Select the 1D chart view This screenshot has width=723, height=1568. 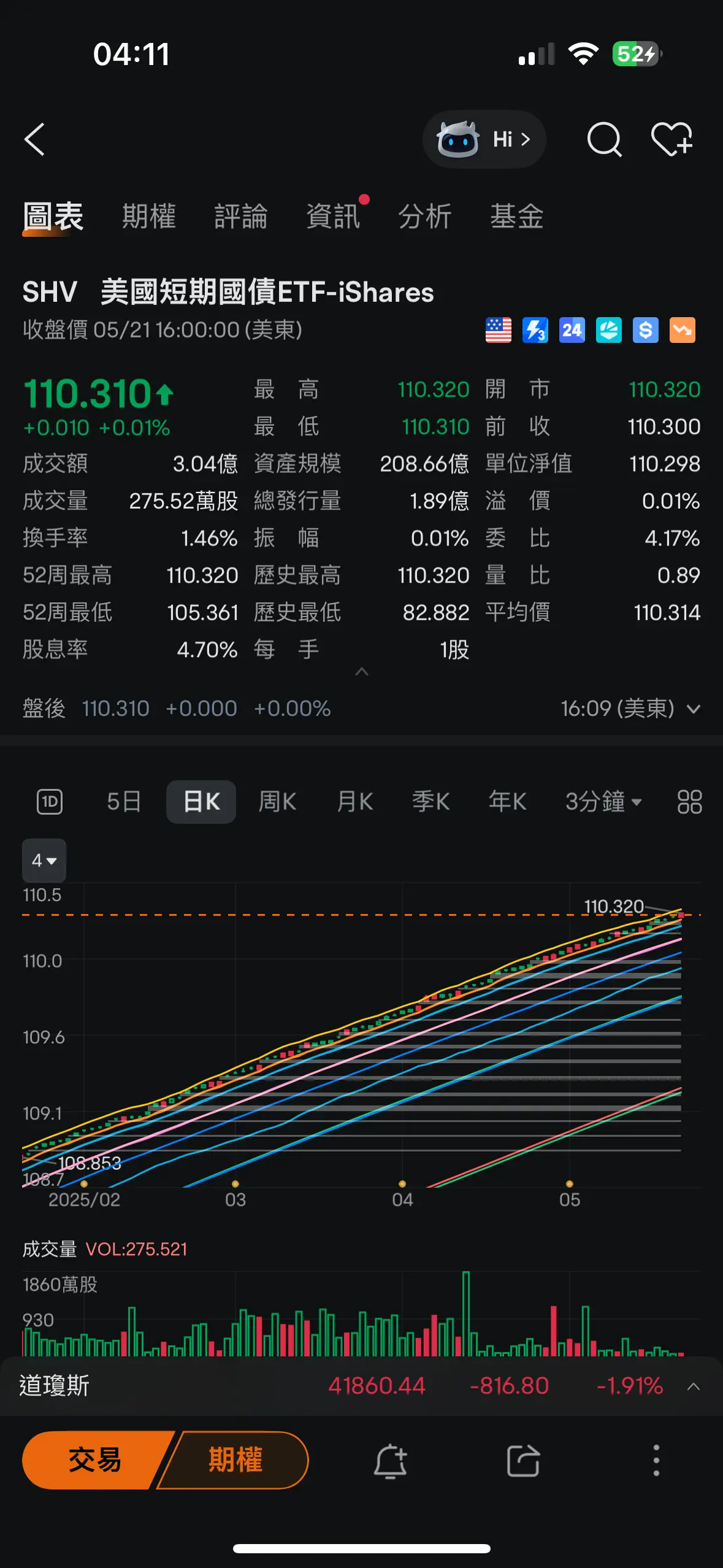pyautogui.click(x=50, y=802)
